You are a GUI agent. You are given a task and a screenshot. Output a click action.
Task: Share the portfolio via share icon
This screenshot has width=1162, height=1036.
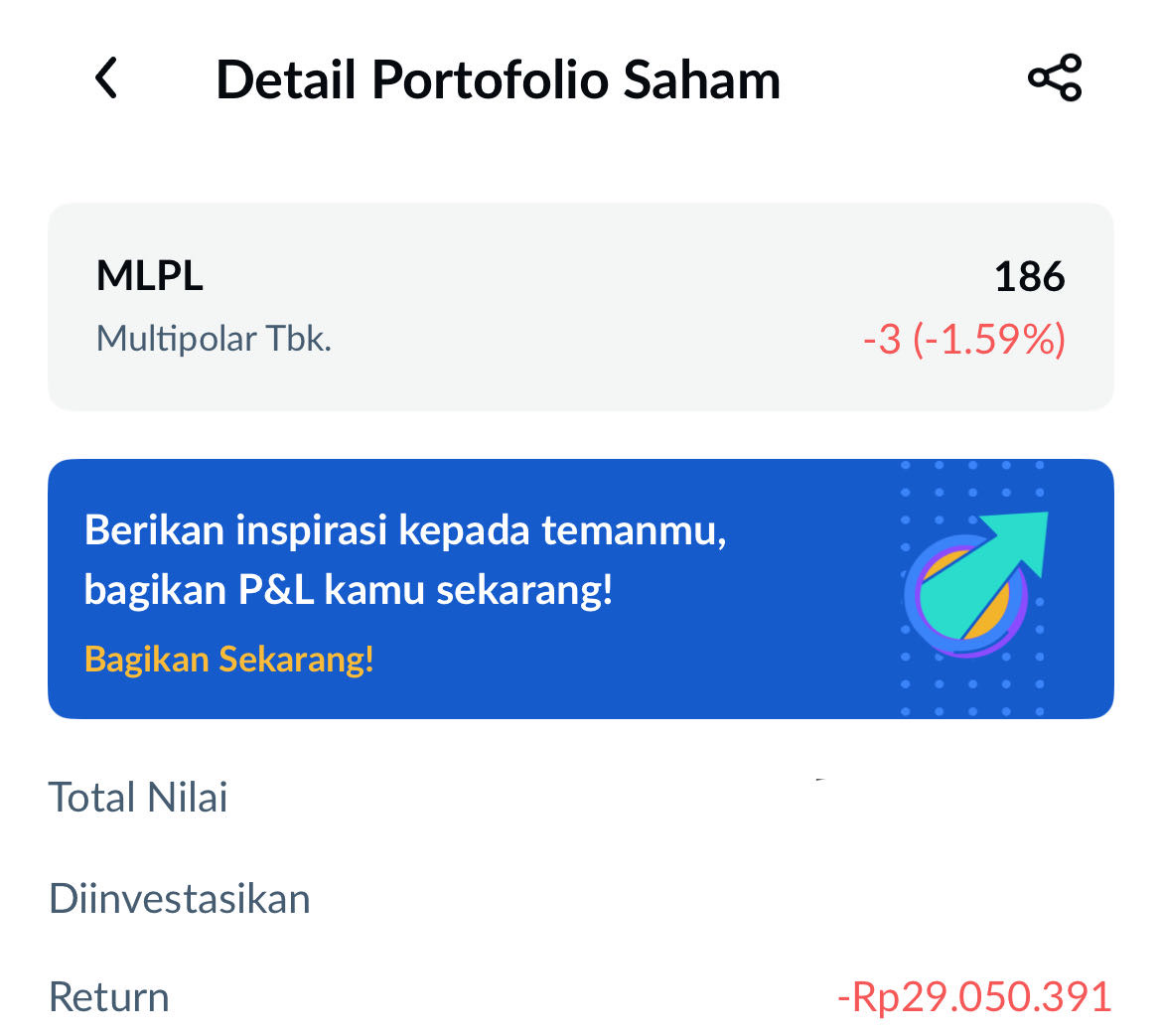[1054, 78]
